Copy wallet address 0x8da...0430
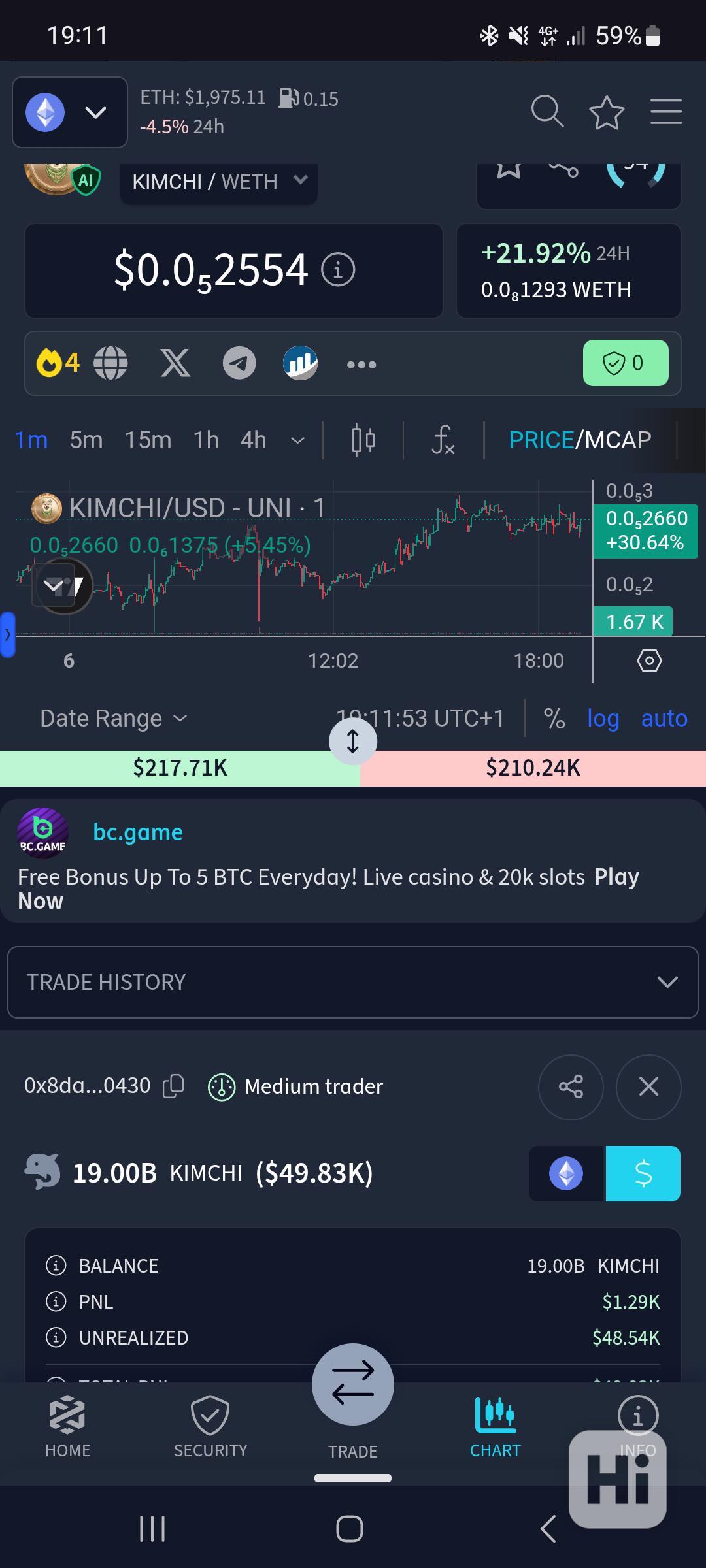The image size is (706, 1568). [173, 1086]
